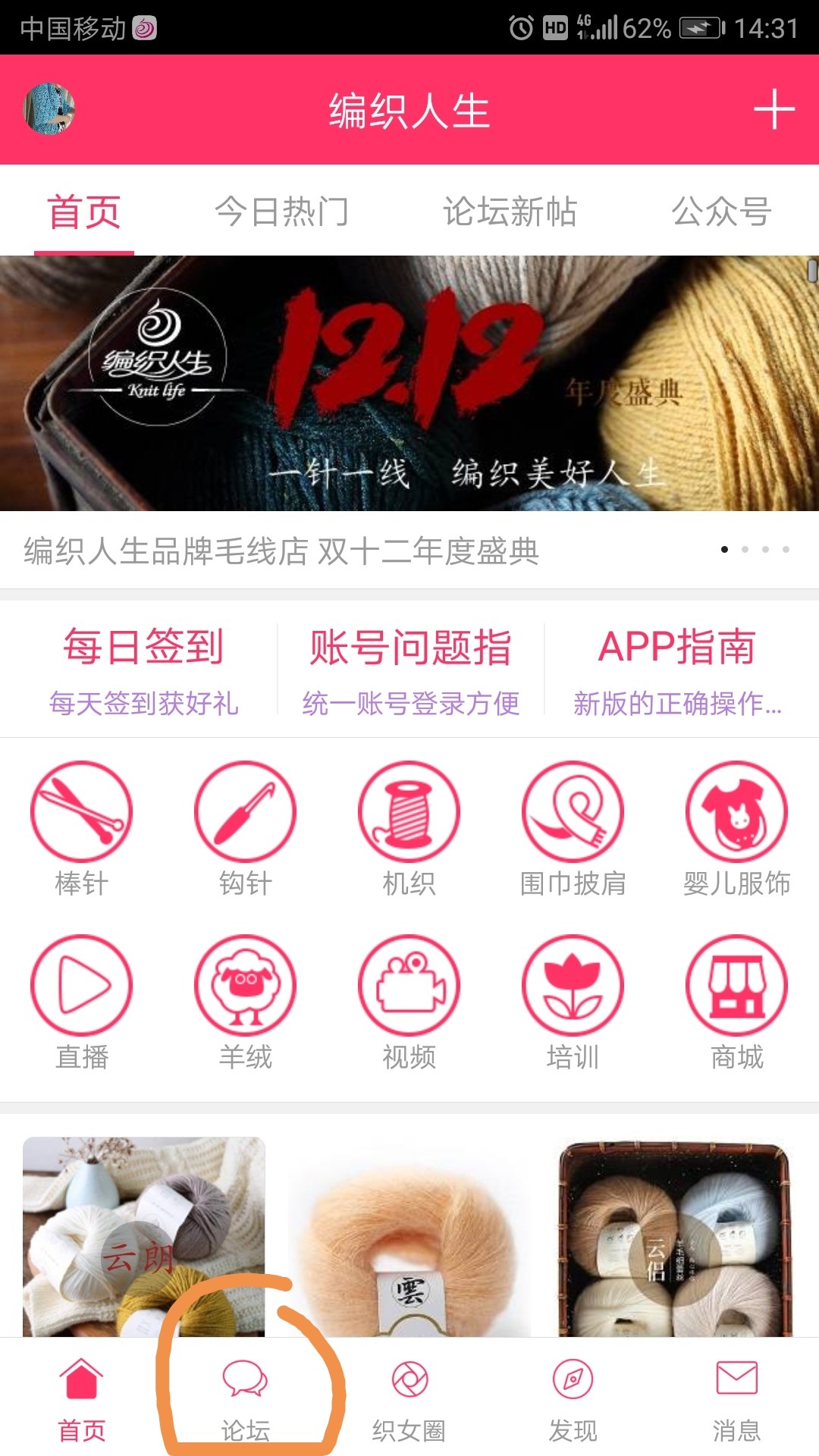Open the 视频 video section
This screenshot has height=1456, width=819.
point(409,1001)
